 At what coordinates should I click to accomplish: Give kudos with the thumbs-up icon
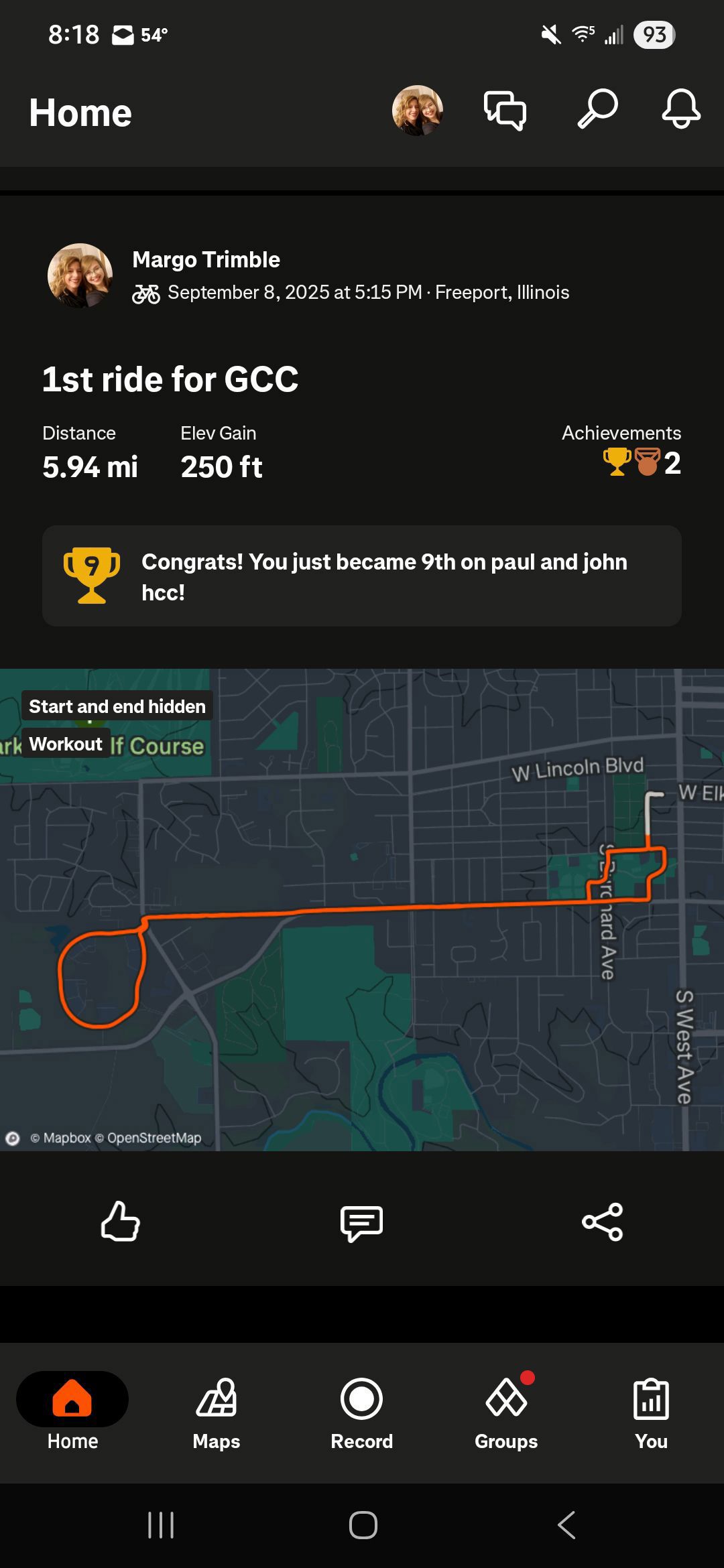coord(121,1222)
